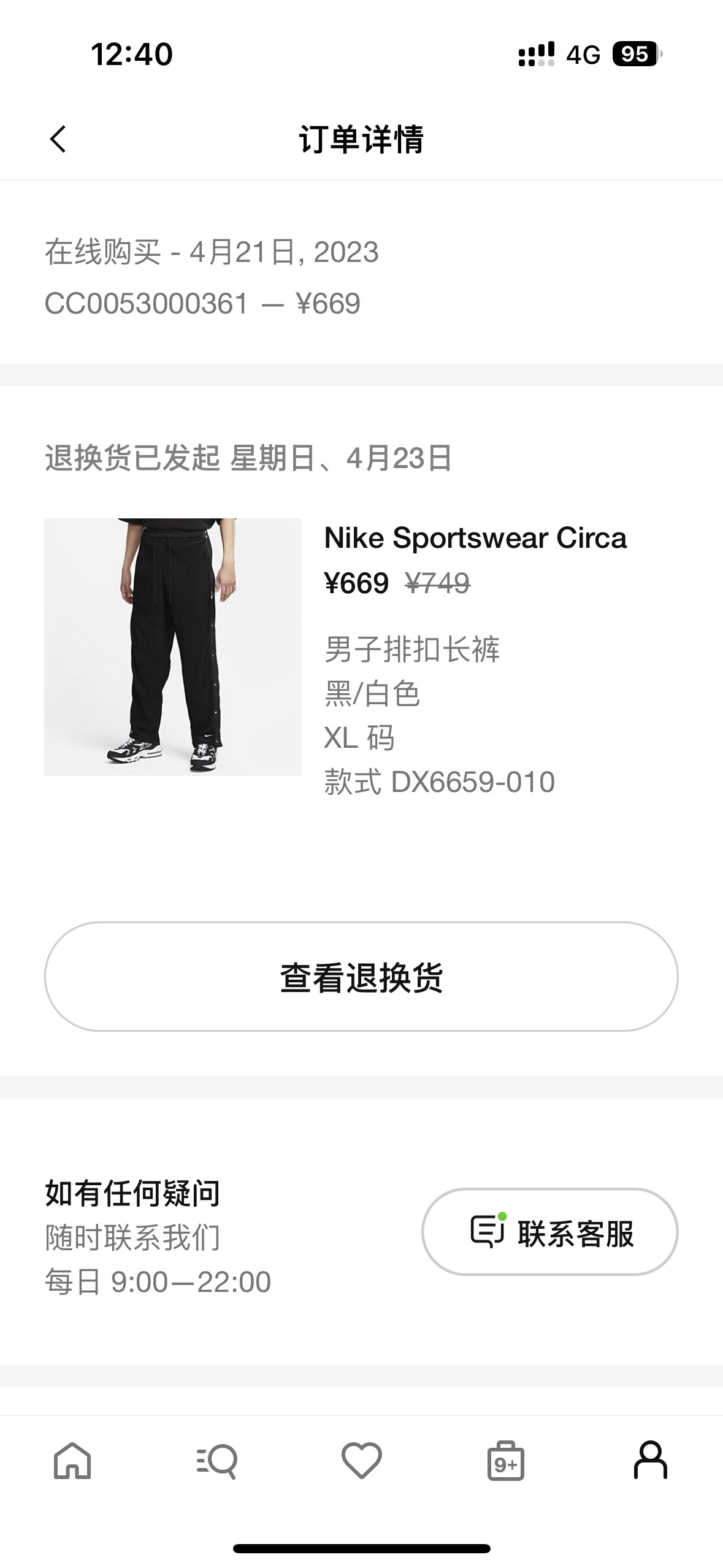Contact support via 联系客服

coord(550,1232)
